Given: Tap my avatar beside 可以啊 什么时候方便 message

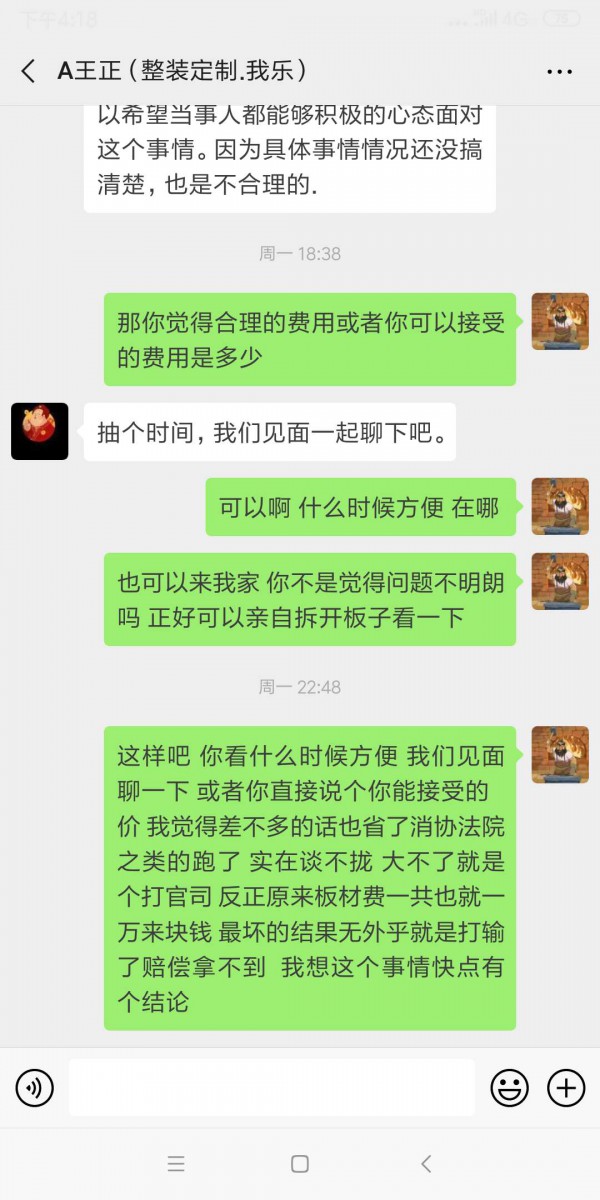Looking at the screenshot, I should click(x=559, y=506).
